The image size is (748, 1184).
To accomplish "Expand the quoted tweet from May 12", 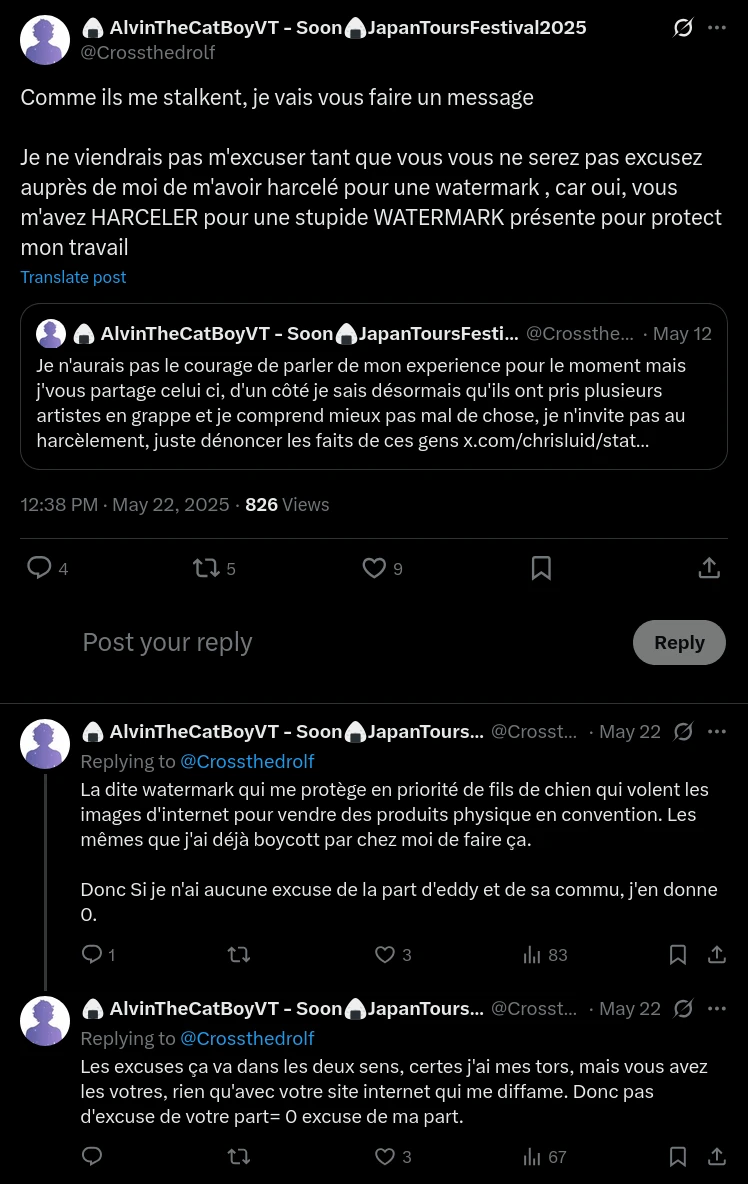I will coord(374,387).
